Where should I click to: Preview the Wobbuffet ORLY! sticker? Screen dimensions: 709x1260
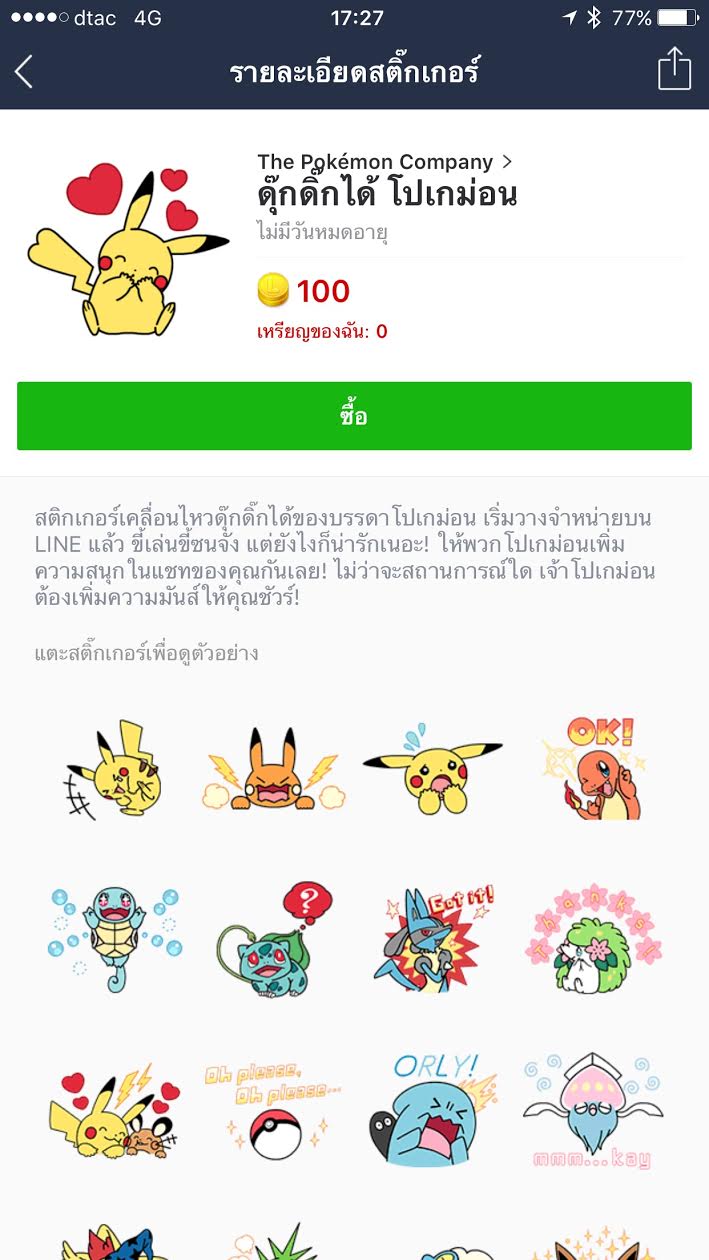pos(432,1108)
